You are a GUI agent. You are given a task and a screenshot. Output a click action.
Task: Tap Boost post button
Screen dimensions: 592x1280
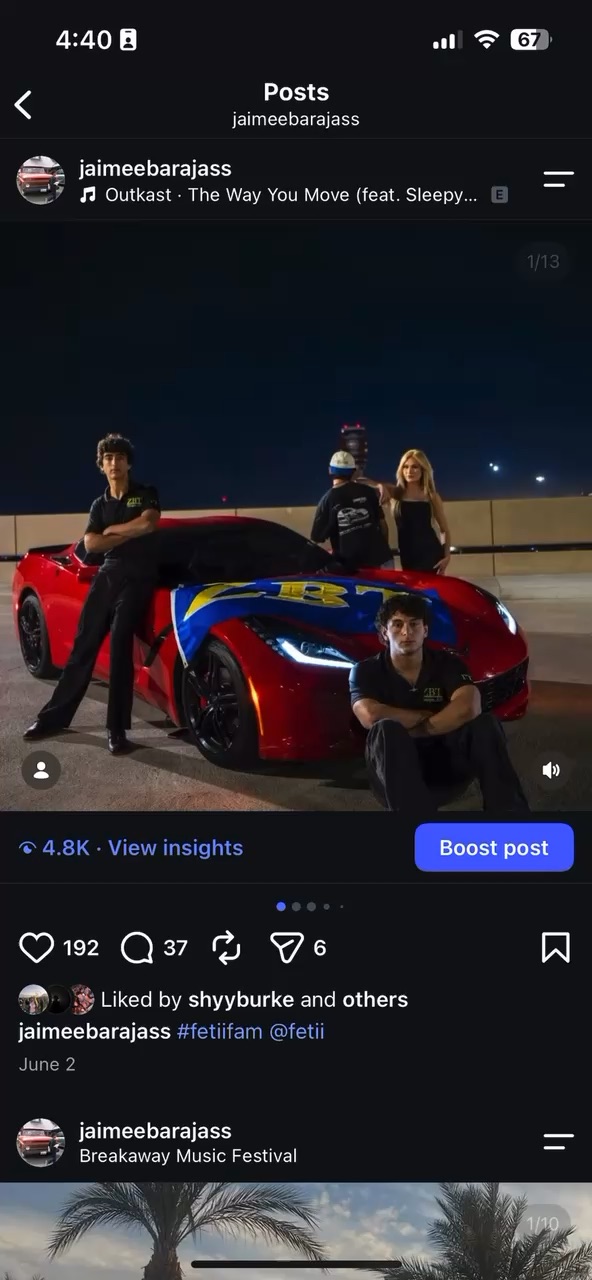[494, 848]
